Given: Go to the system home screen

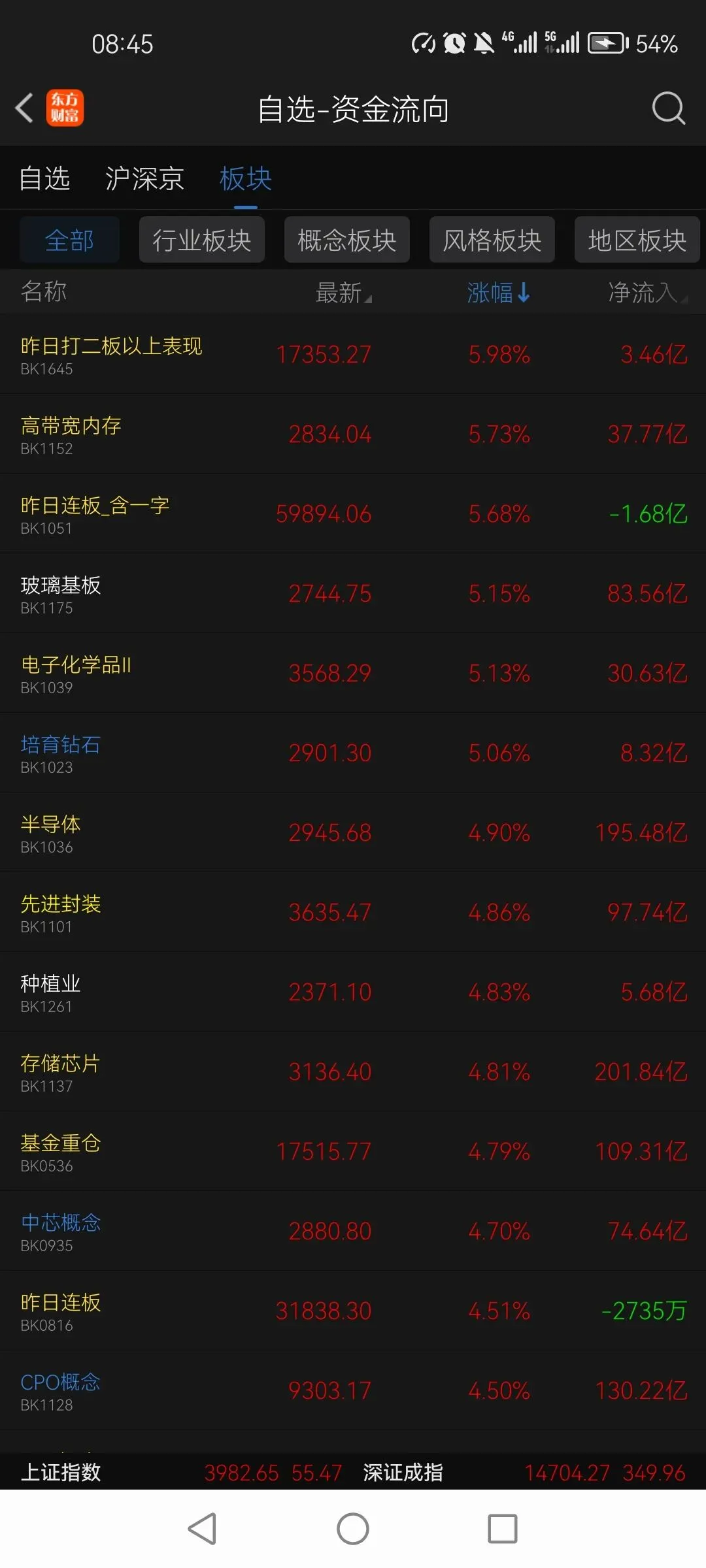Looking at the screenshot, I should [353, 1529].
